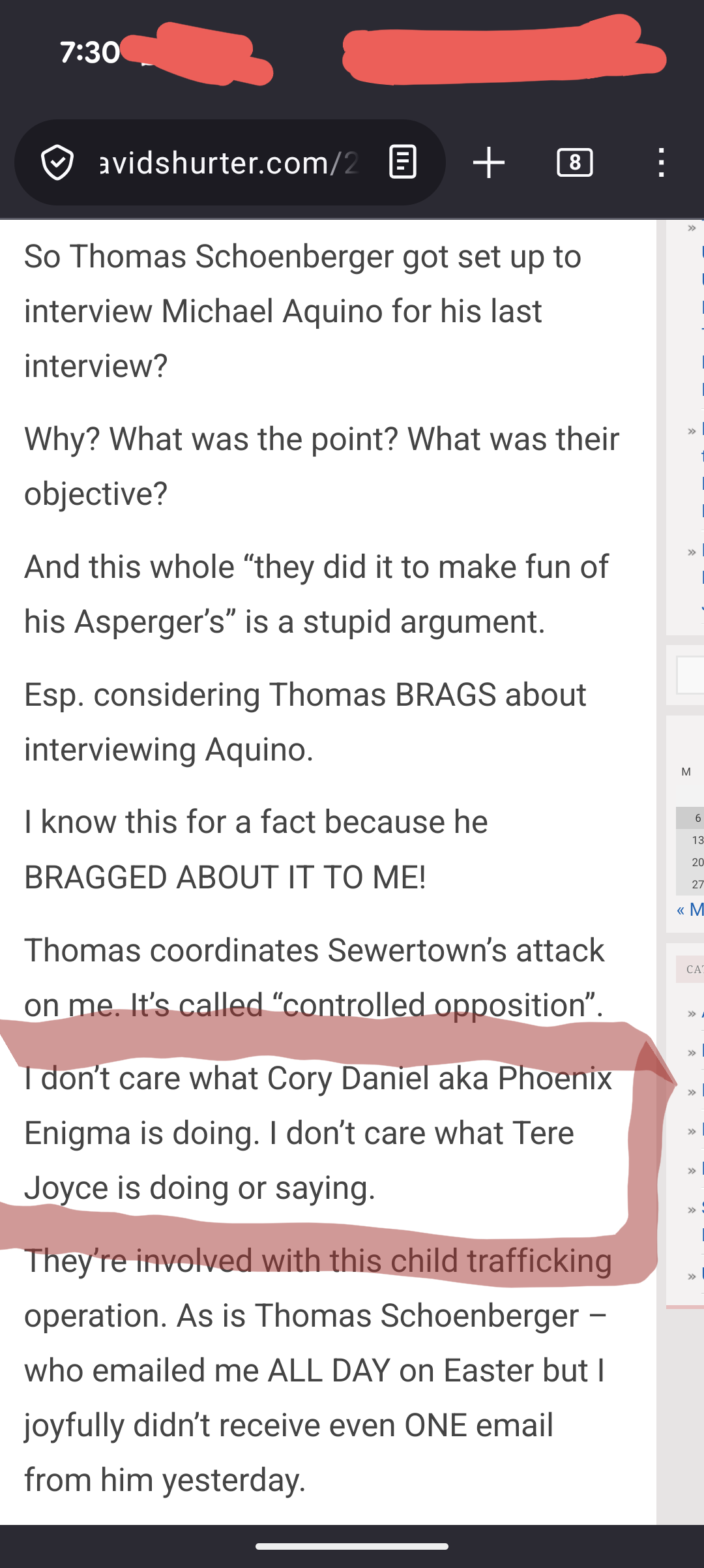The image size is (704, 1568).
Task: Open the browser overflow menu
Action: click(661, 162)
